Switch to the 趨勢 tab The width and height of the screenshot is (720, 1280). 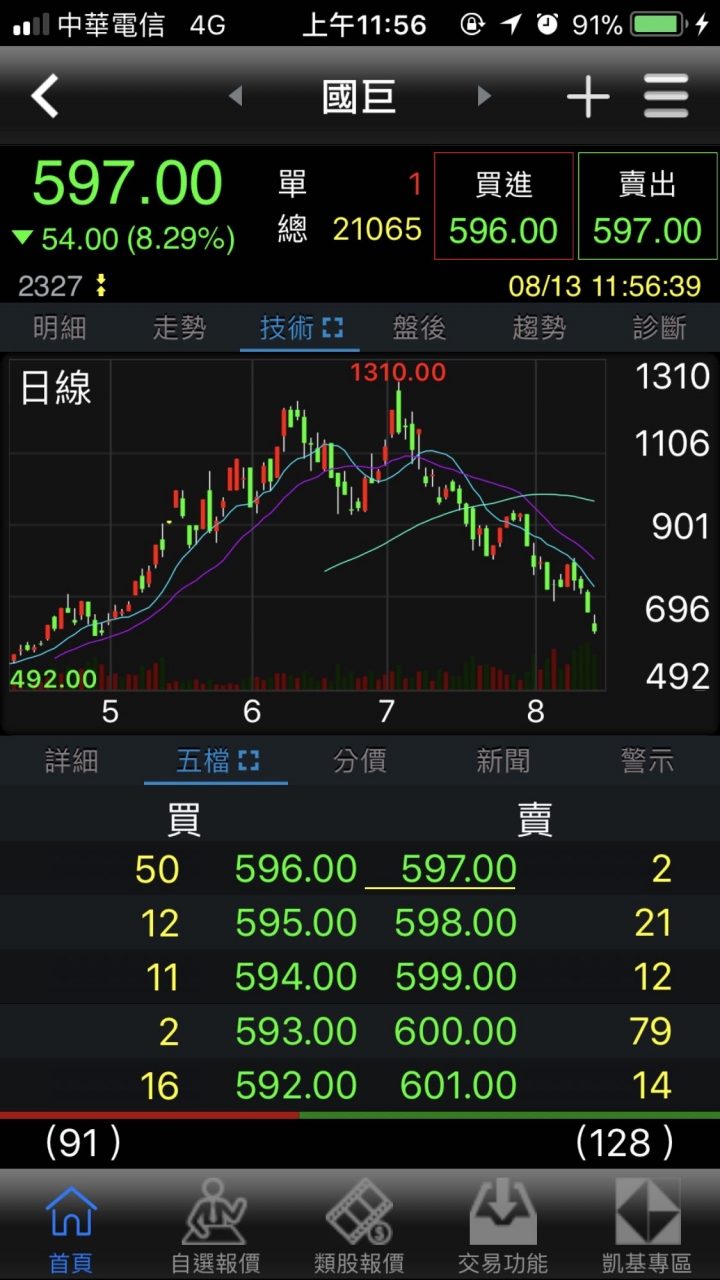(x=540, y=328)
